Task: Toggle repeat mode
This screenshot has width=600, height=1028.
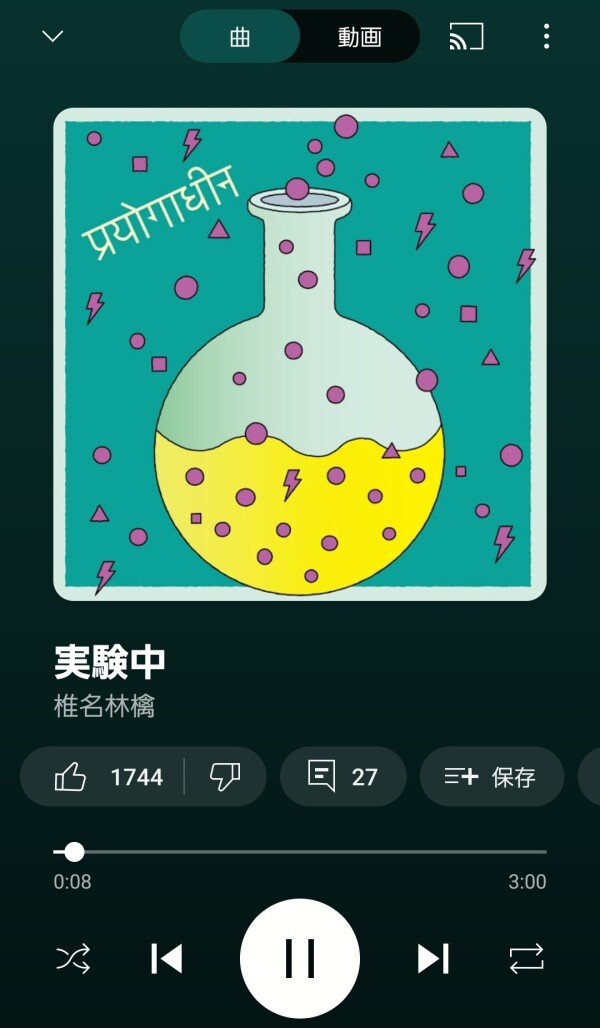Action: click(x=526, y=959)
